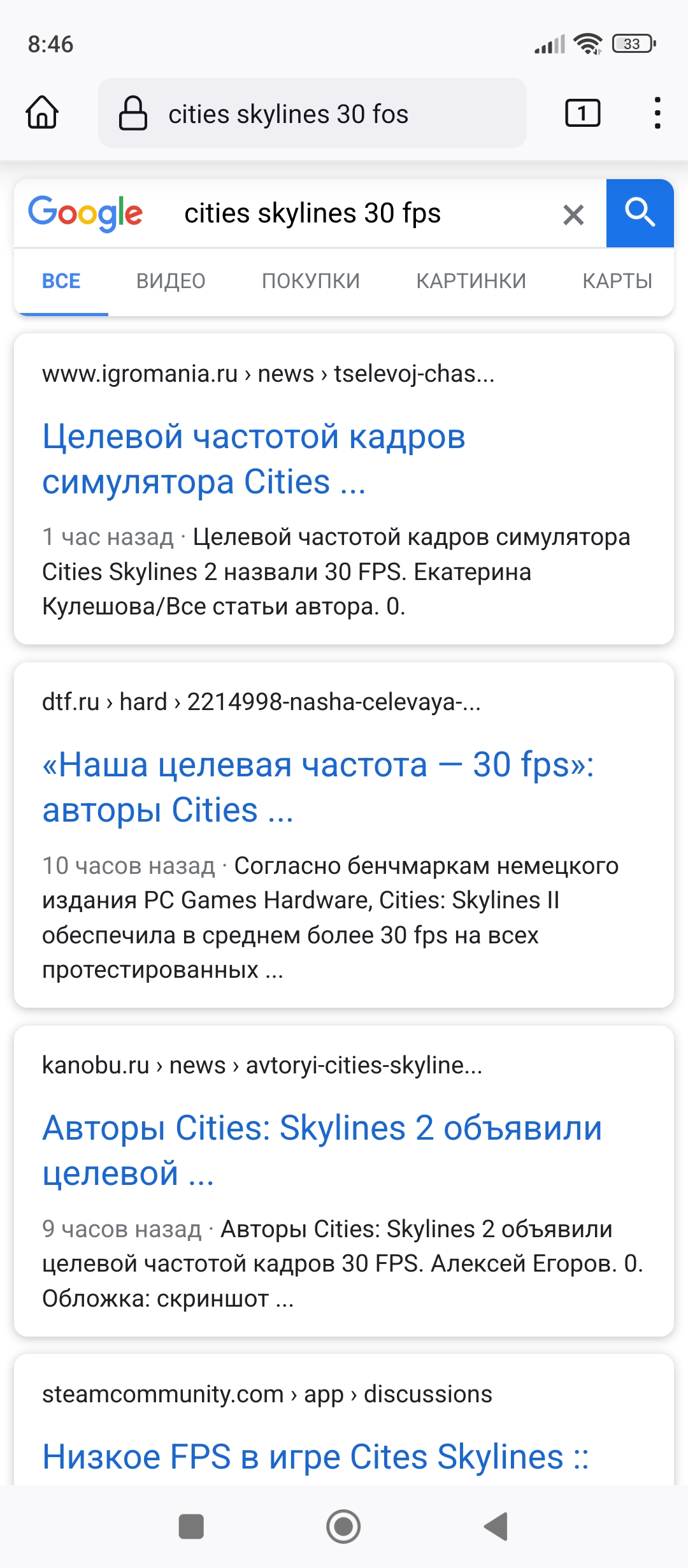Clear the search query text
The width and height of the screenshot is (688, 1568).
click(x=573, y=215)
